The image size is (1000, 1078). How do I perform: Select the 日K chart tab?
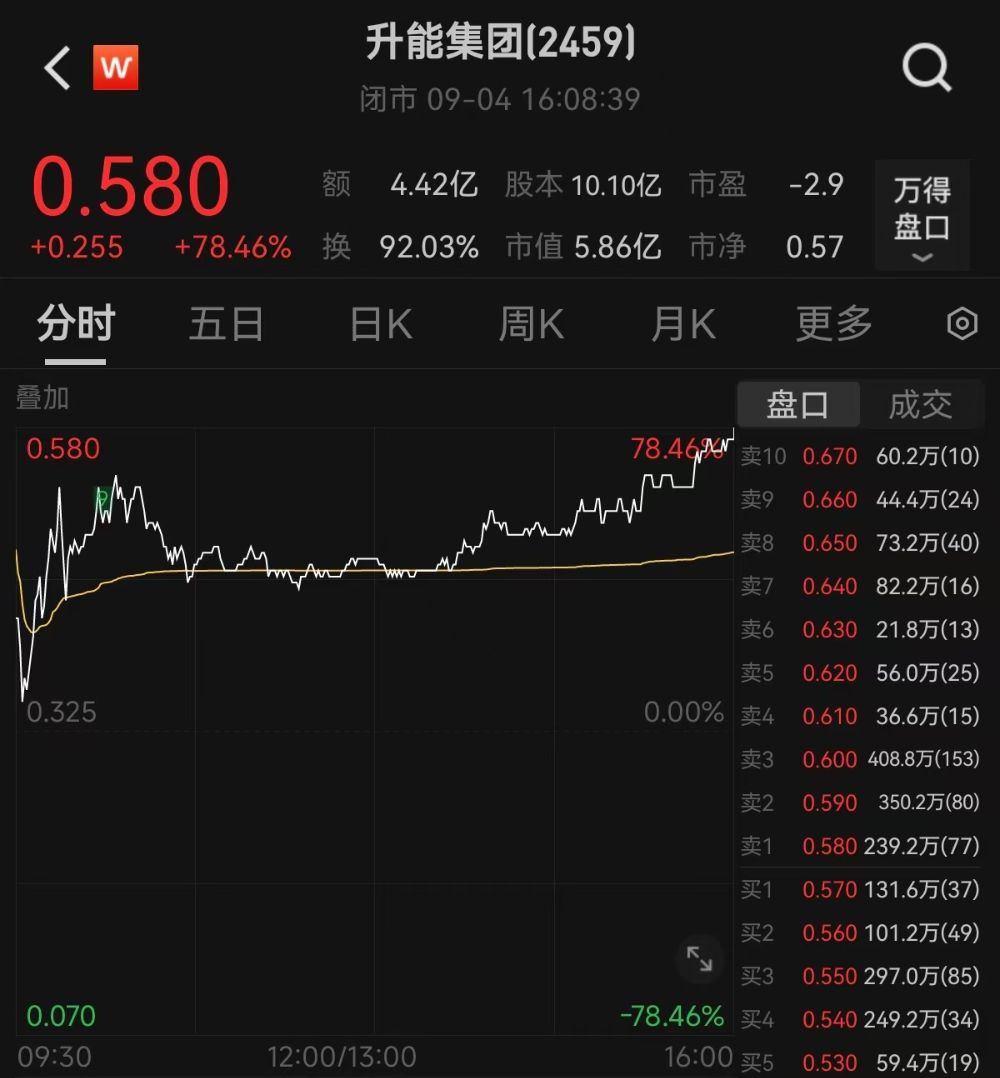(x=381, y=325)
